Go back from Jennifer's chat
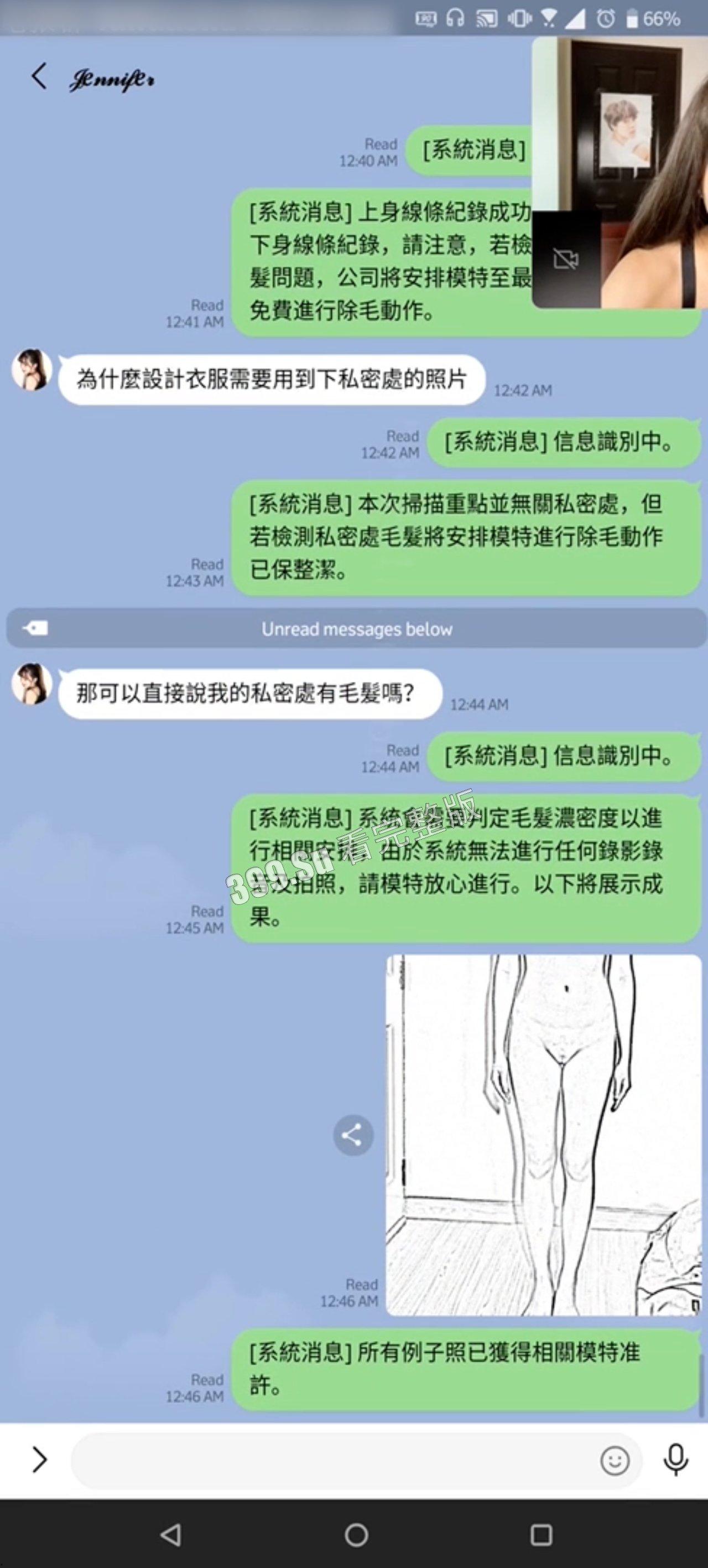The image size is (708, 1568). 39,77
